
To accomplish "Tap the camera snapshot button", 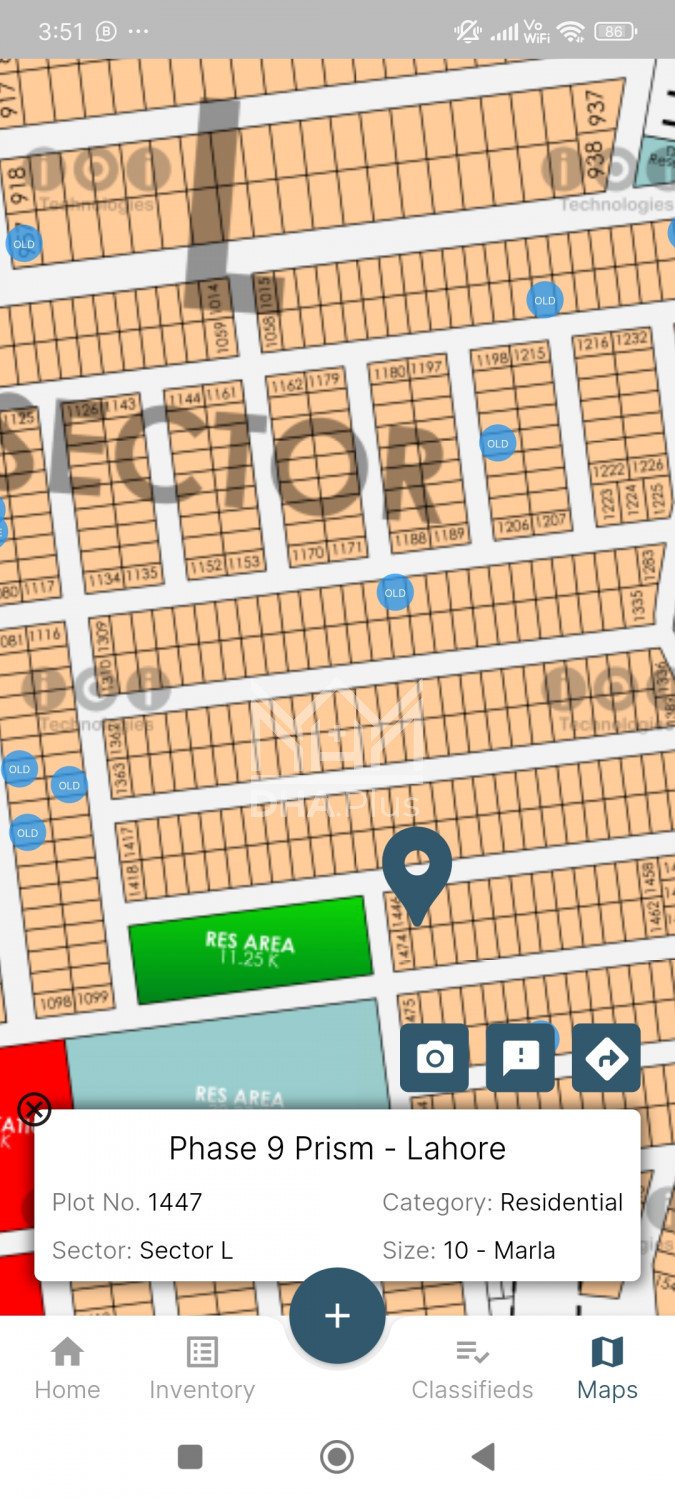I will 434,1057.
